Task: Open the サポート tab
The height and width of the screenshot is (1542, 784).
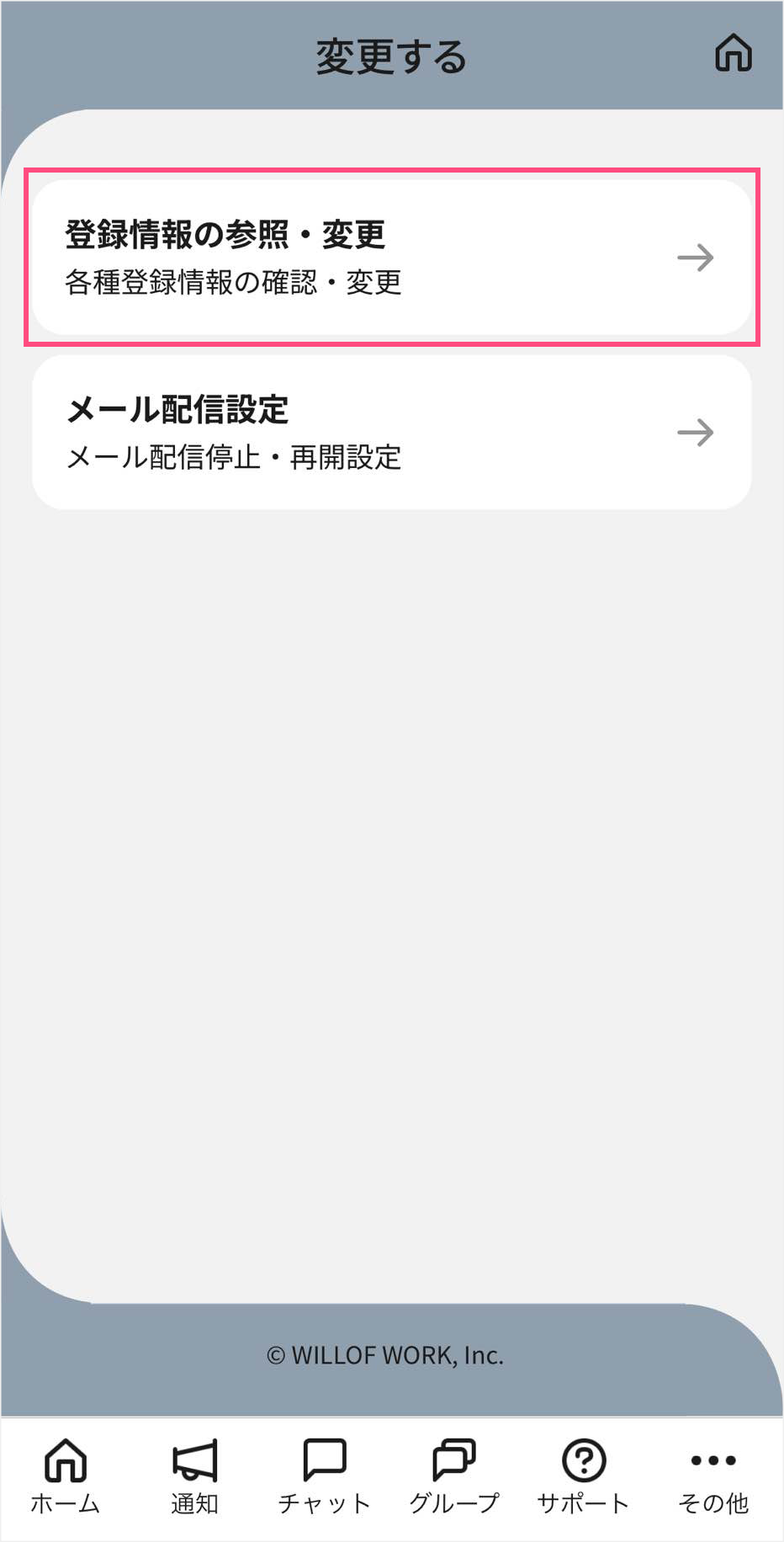Action: coord(583,1476)
